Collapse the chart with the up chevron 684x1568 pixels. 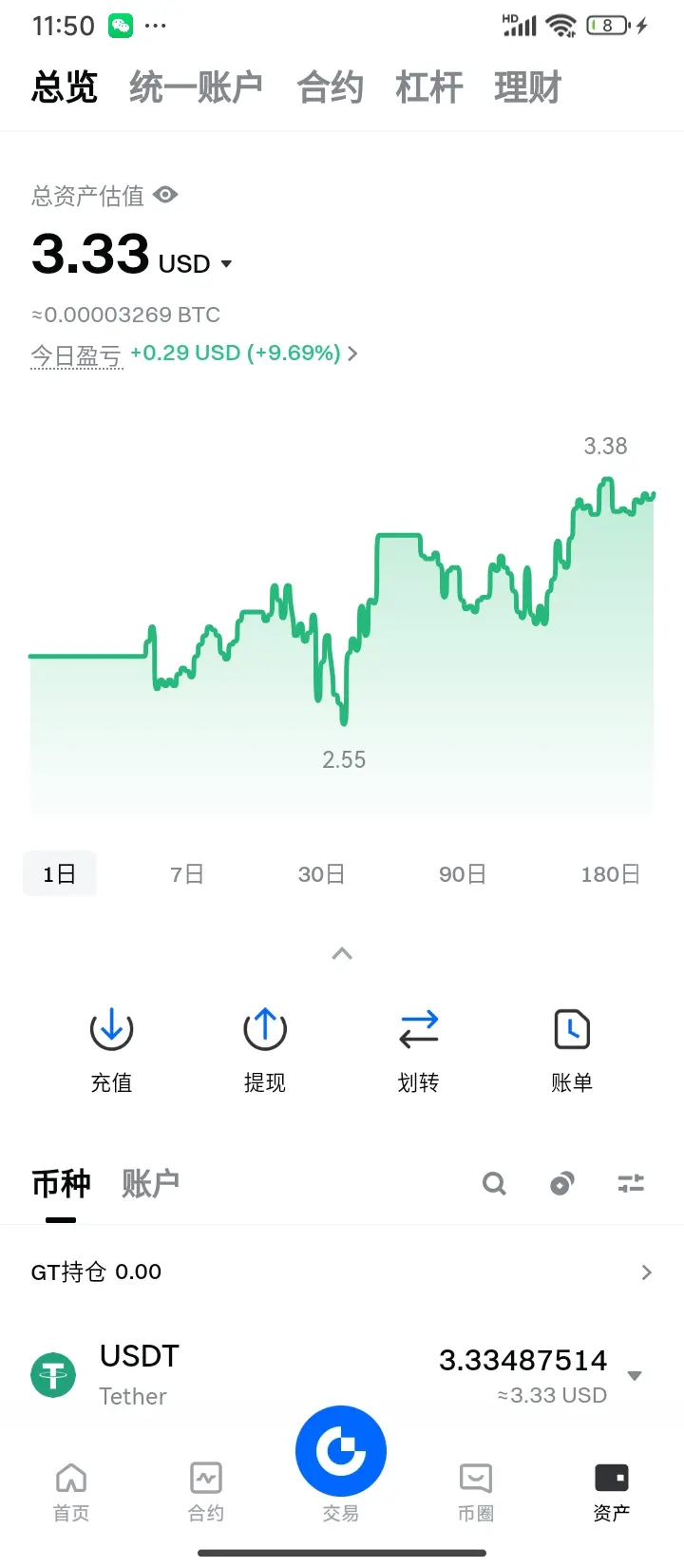pos(342,953)
